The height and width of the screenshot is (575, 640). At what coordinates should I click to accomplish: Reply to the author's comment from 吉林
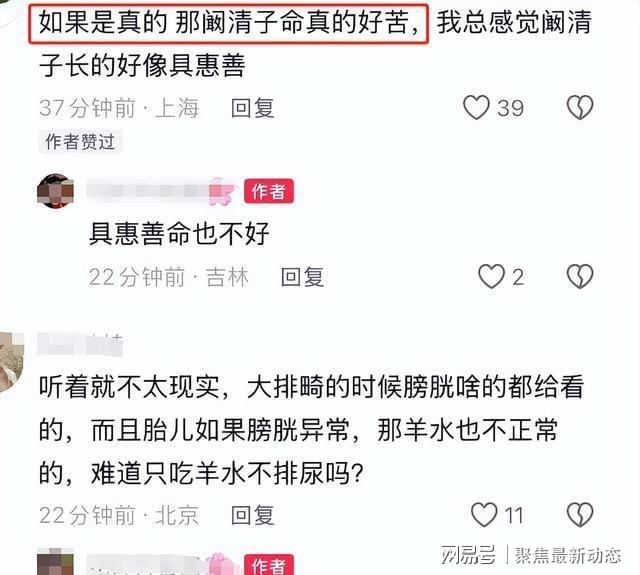301,277
